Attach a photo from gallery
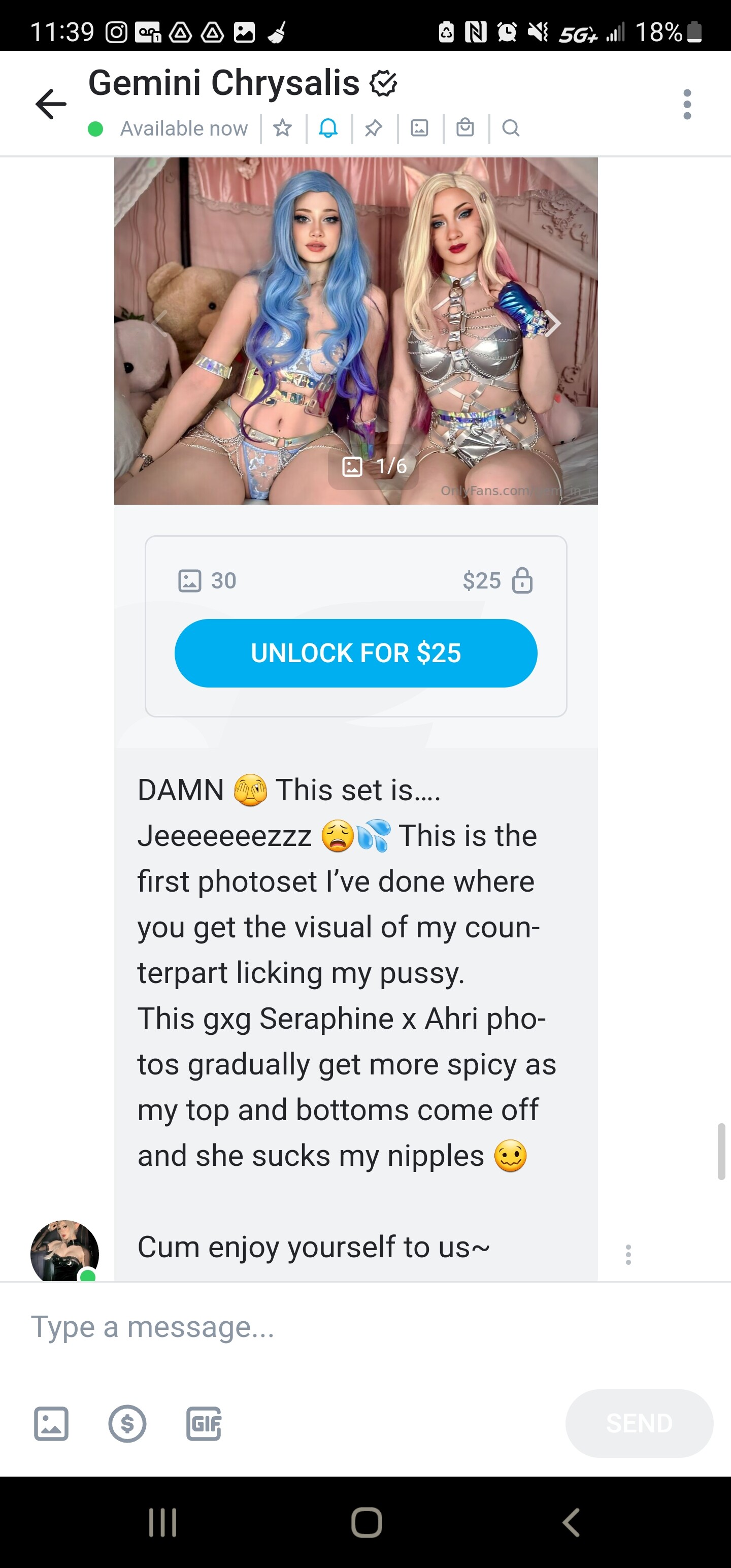The height and width of the screenshot is (1568, 731). tap(51, 1424)
